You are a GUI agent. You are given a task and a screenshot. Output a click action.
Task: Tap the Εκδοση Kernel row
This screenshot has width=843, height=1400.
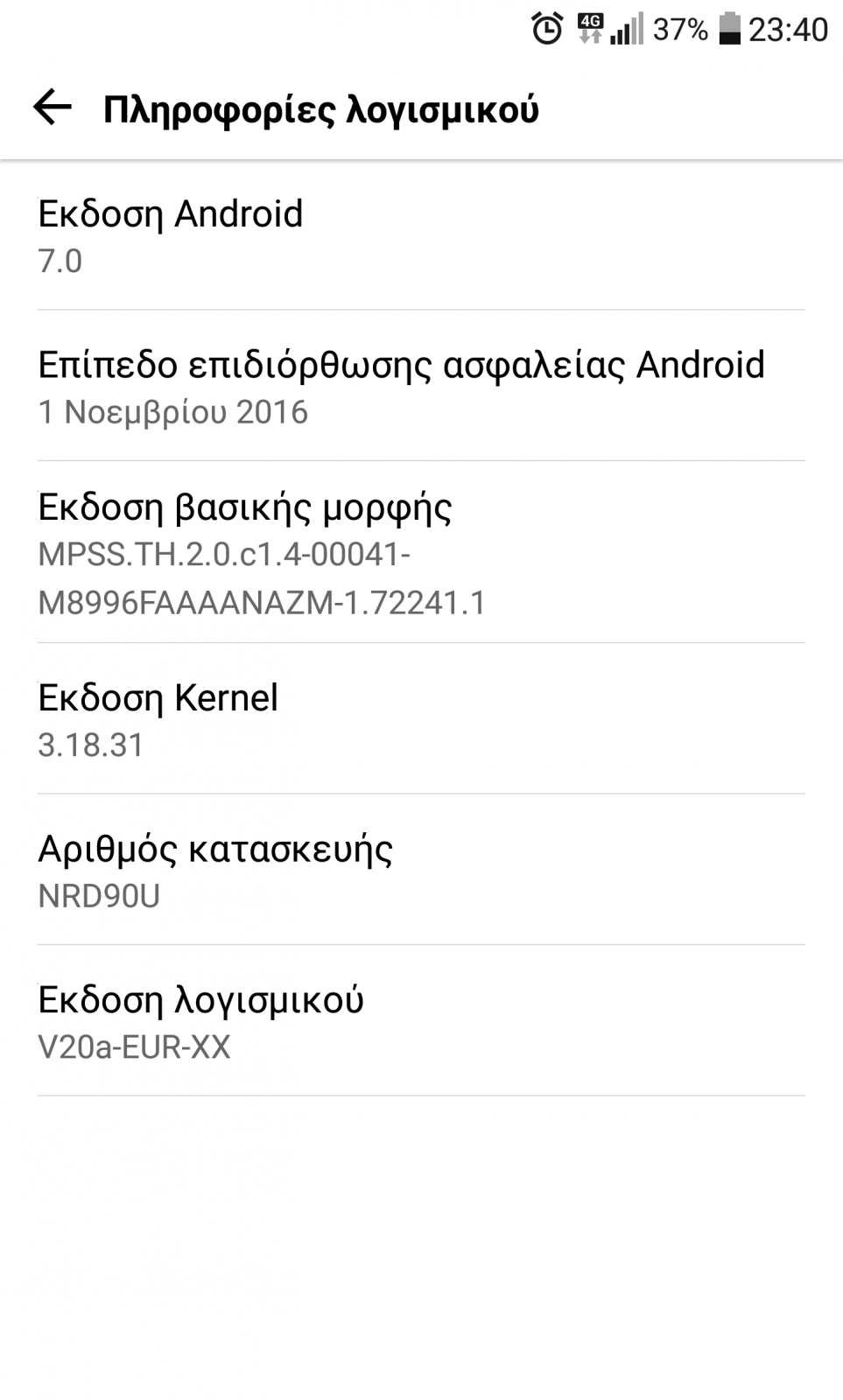point(421,718)
